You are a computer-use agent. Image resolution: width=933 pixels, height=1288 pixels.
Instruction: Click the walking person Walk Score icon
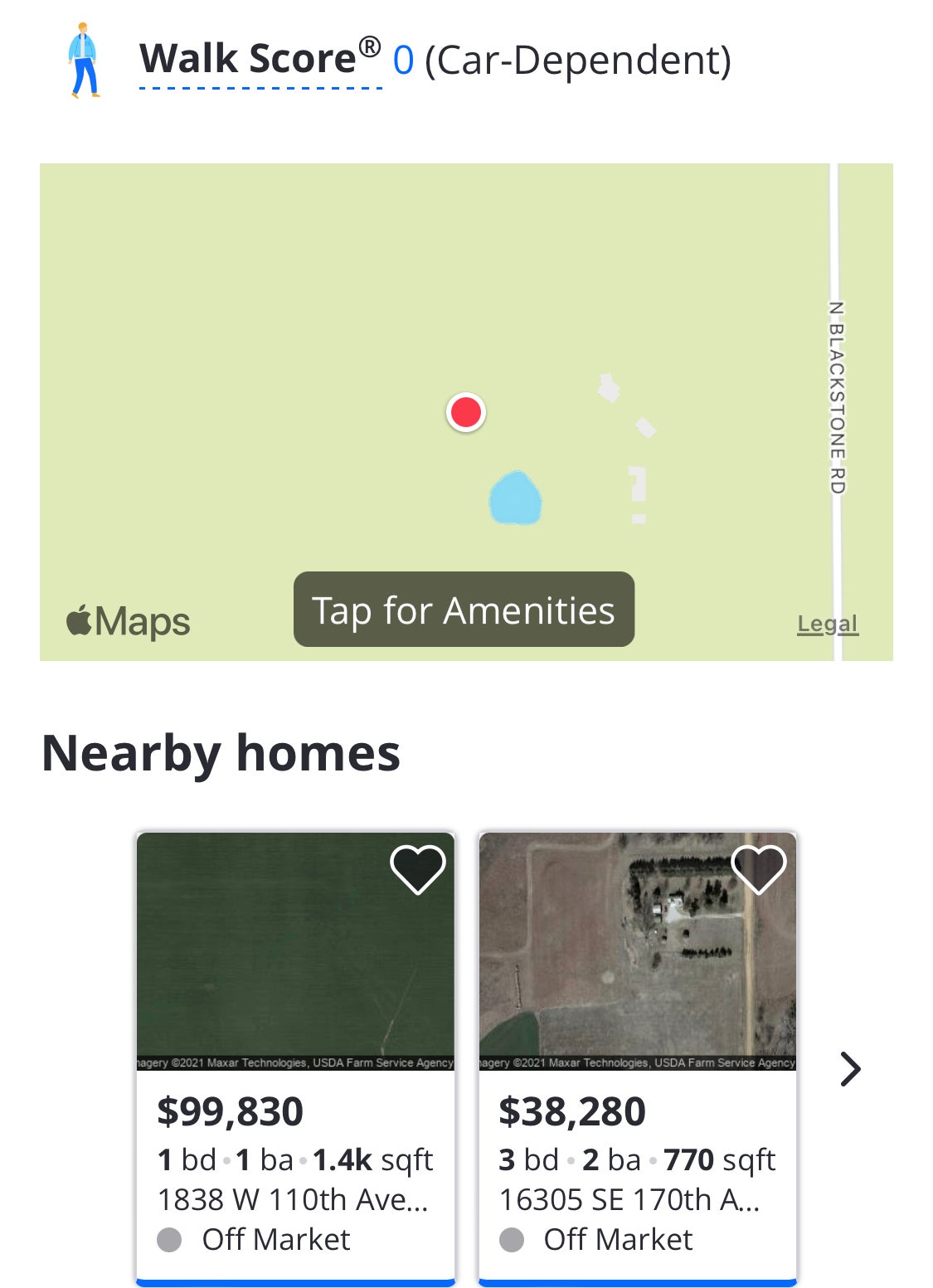click(82, 60)
